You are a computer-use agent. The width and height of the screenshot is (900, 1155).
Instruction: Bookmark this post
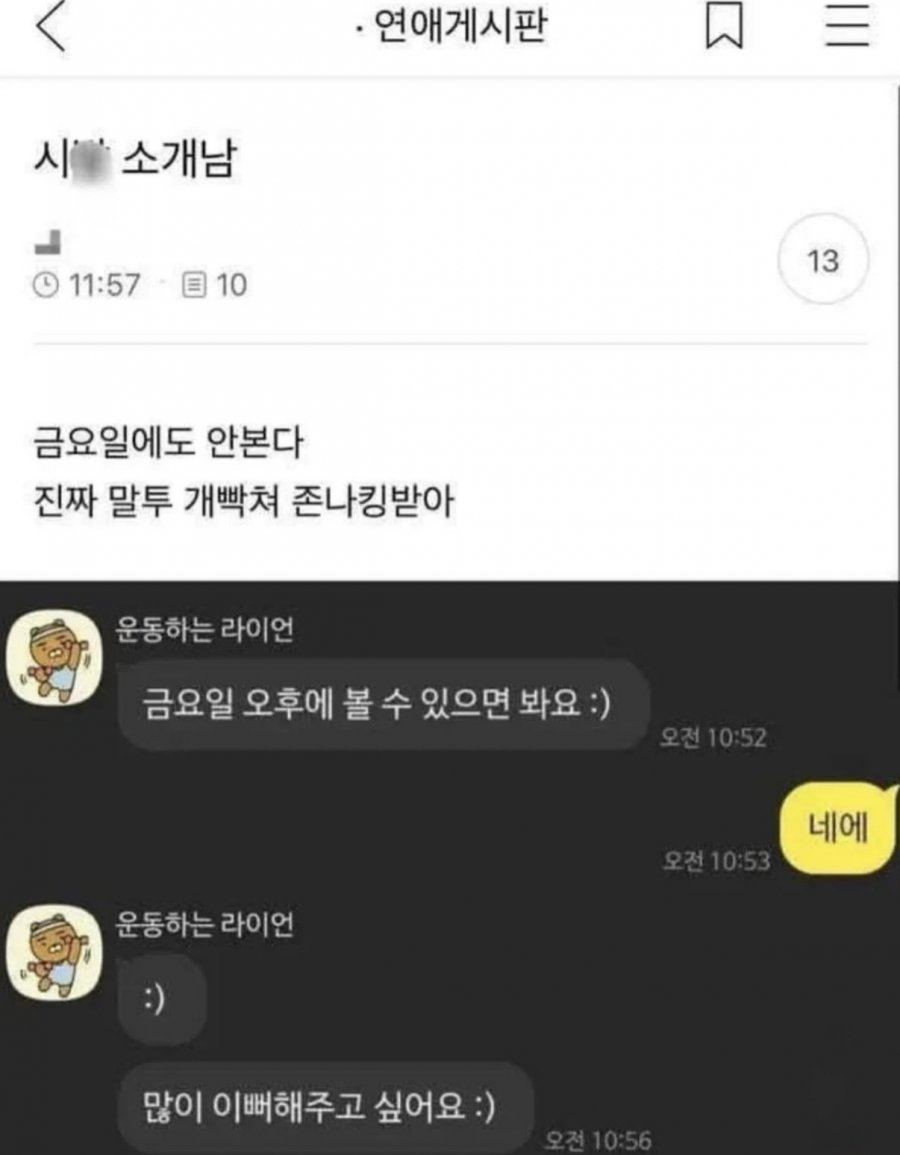[724, 30]
